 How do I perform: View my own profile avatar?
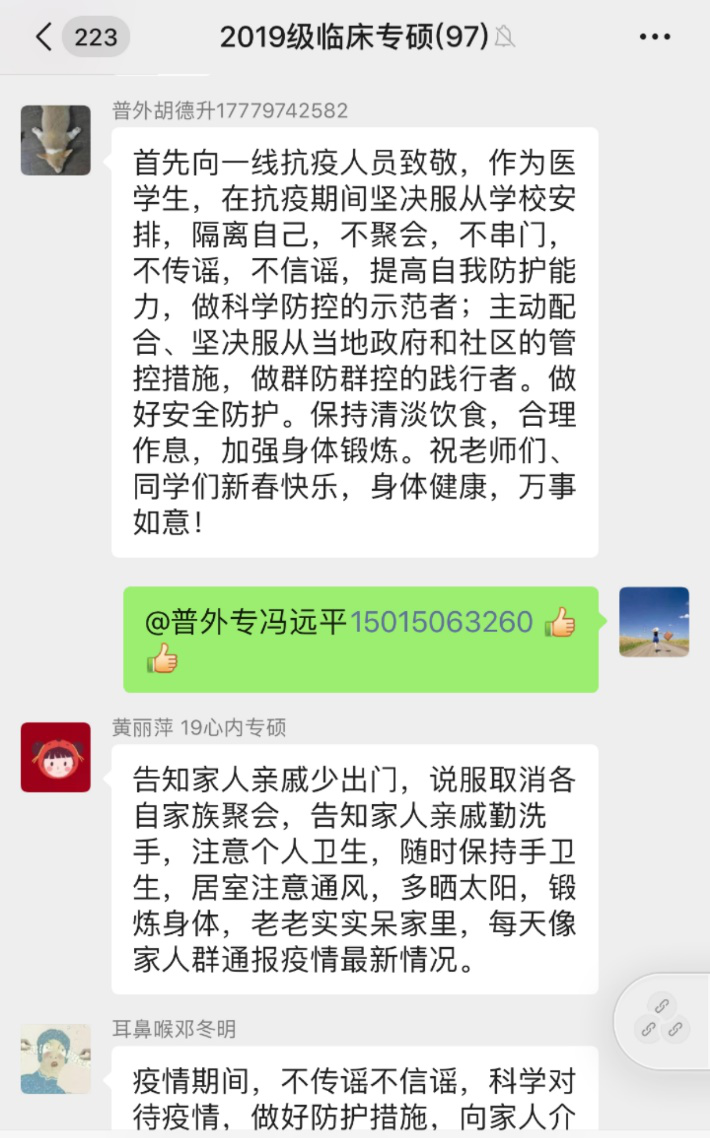click(x=654, y=621)
